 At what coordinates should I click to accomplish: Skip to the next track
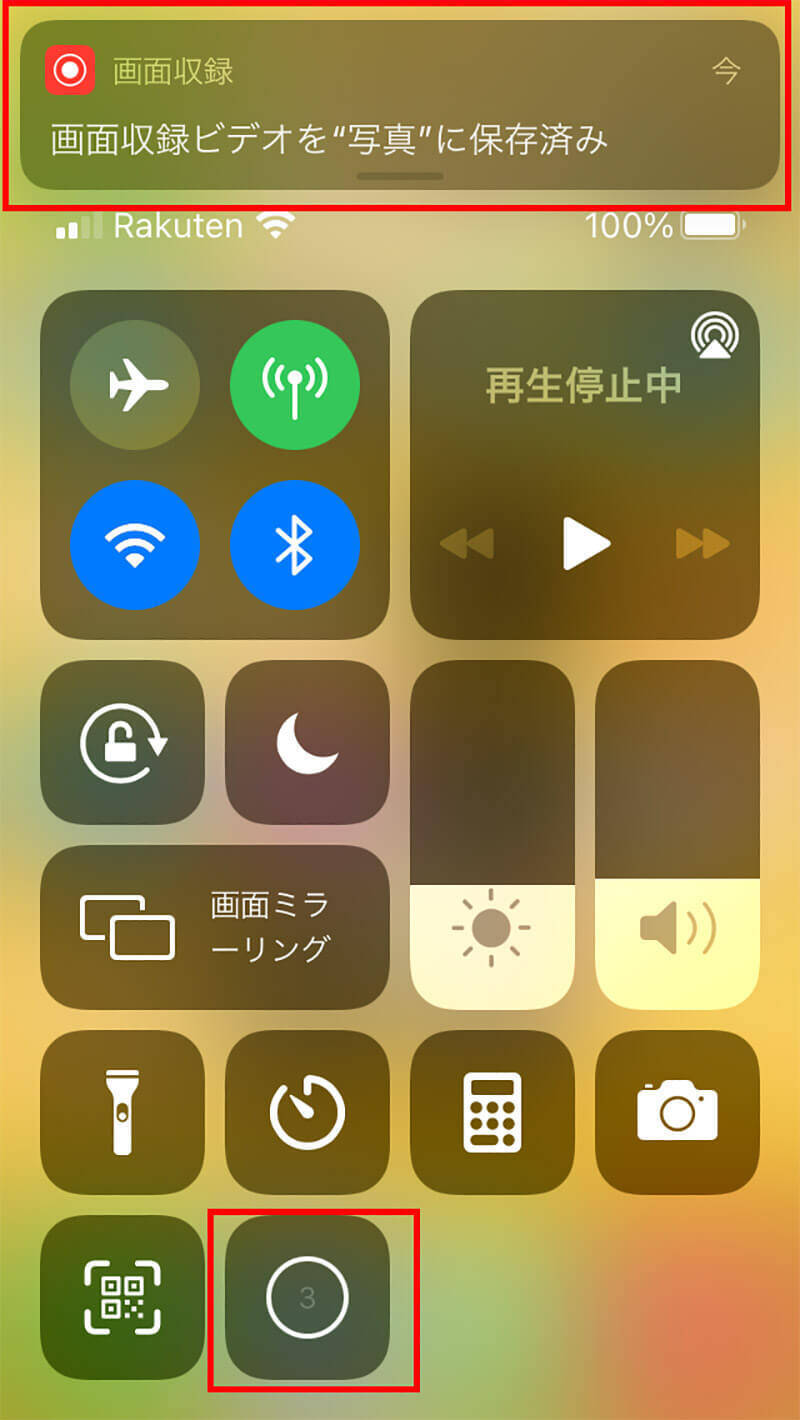coord(702,544)
